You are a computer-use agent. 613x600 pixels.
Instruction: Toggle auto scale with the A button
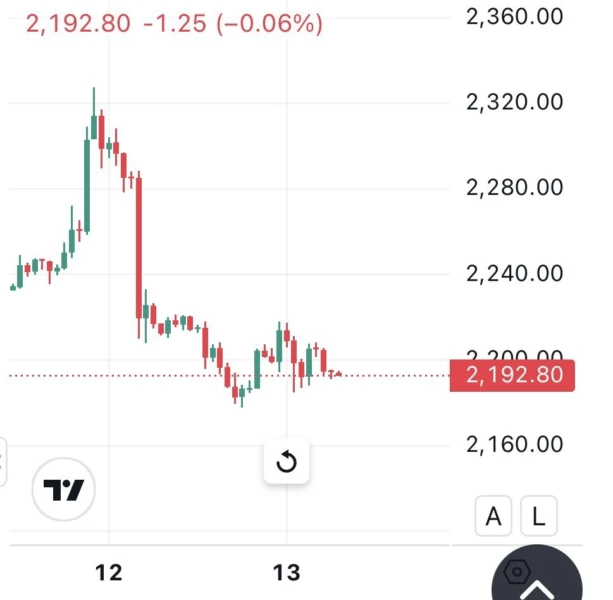(492, 516)
